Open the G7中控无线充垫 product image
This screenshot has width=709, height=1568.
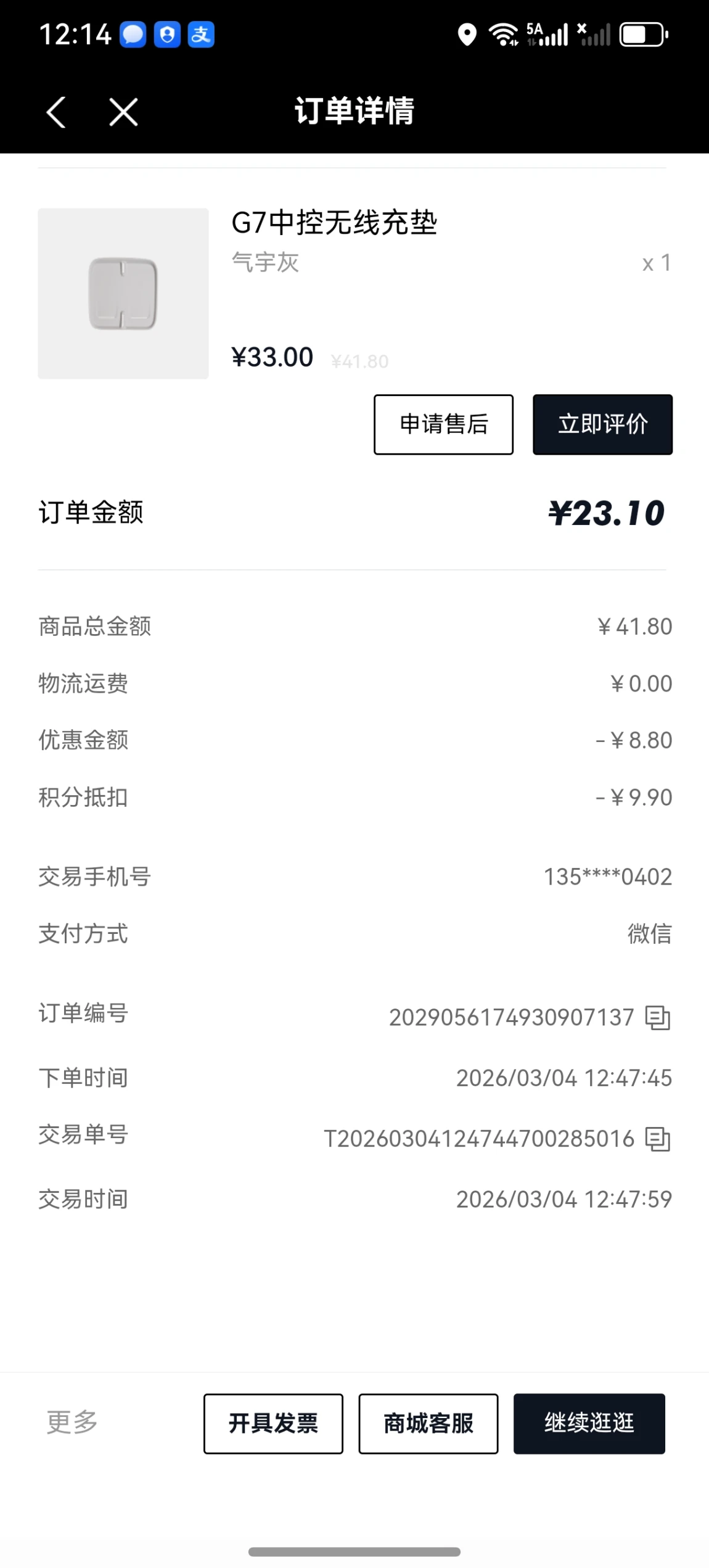coord(123,294)
